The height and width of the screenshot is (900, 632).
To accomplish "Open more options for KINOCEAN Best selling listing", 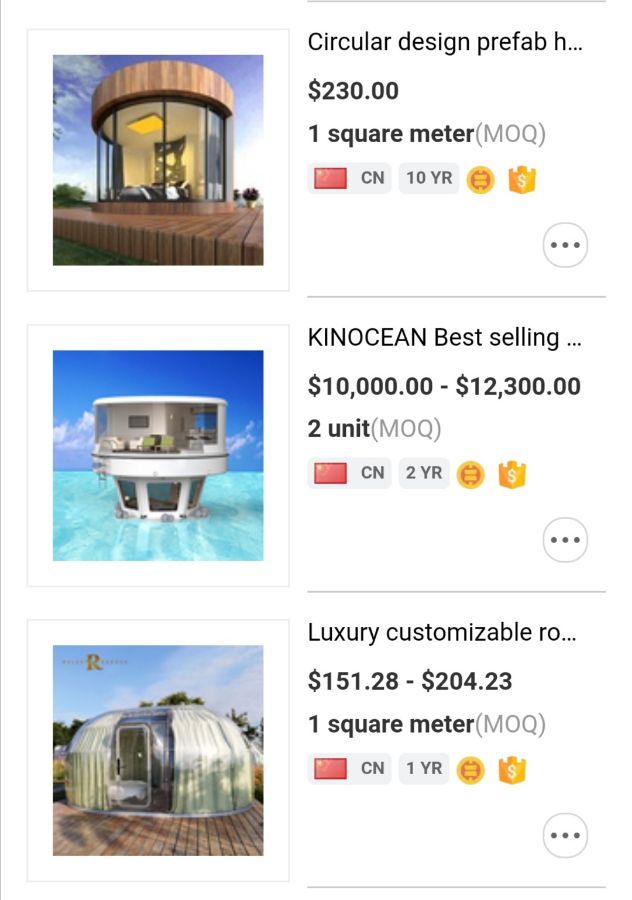I will pyautogui.click(x=565, y=541).
